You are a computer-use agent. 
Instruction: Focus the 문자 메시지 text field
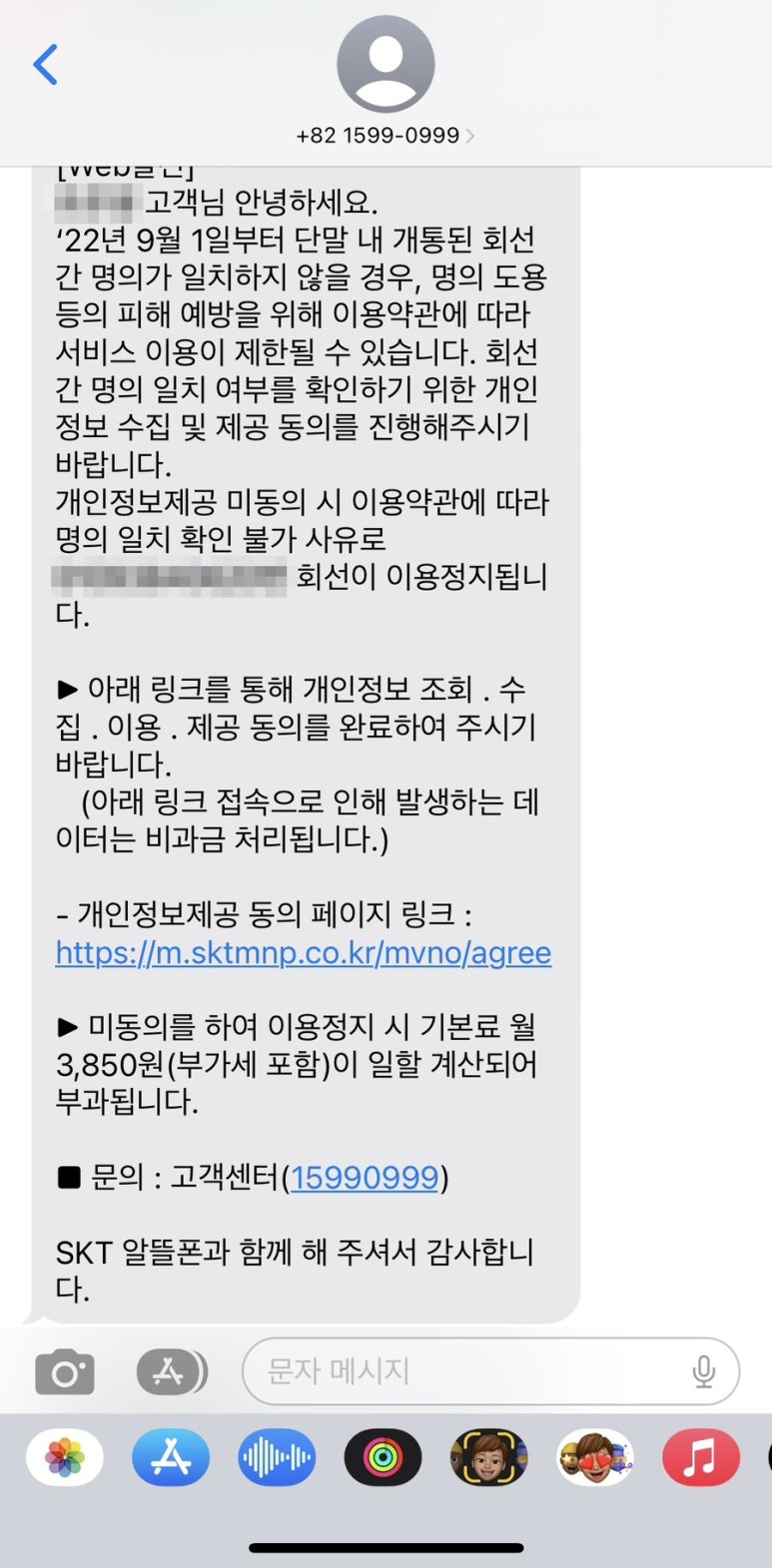[x=490, y=1371]
